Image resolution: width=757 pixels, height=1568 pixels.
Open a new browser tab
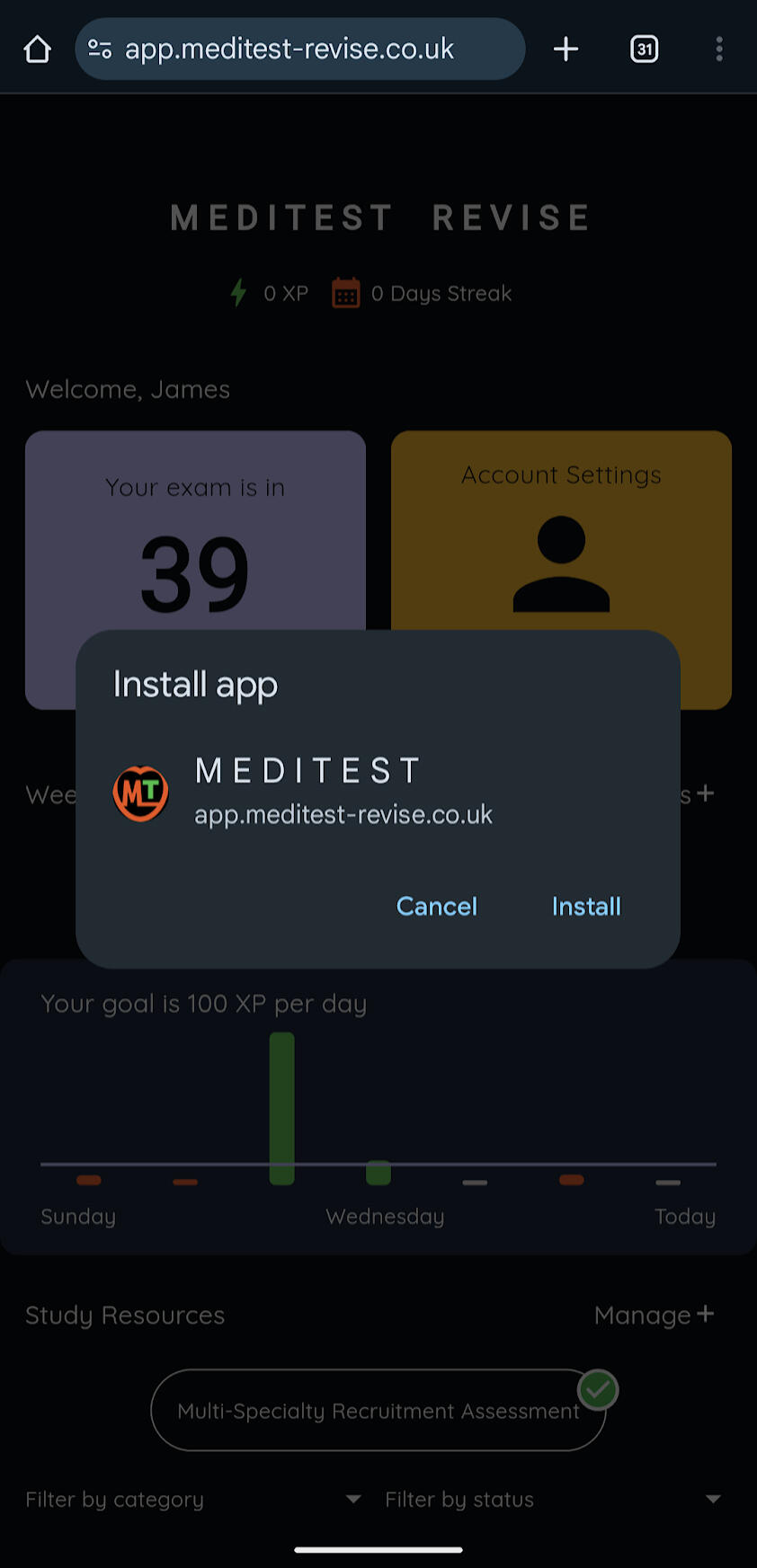[x=566, y=49]
